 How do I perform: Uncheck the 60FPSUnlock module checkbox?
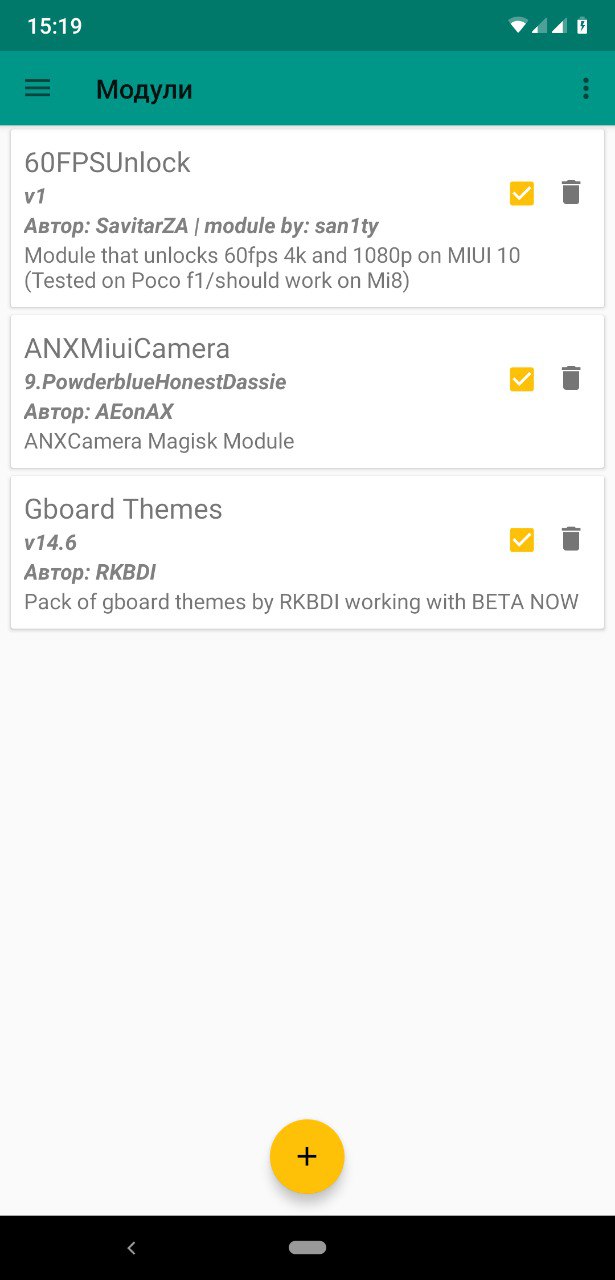522,193
